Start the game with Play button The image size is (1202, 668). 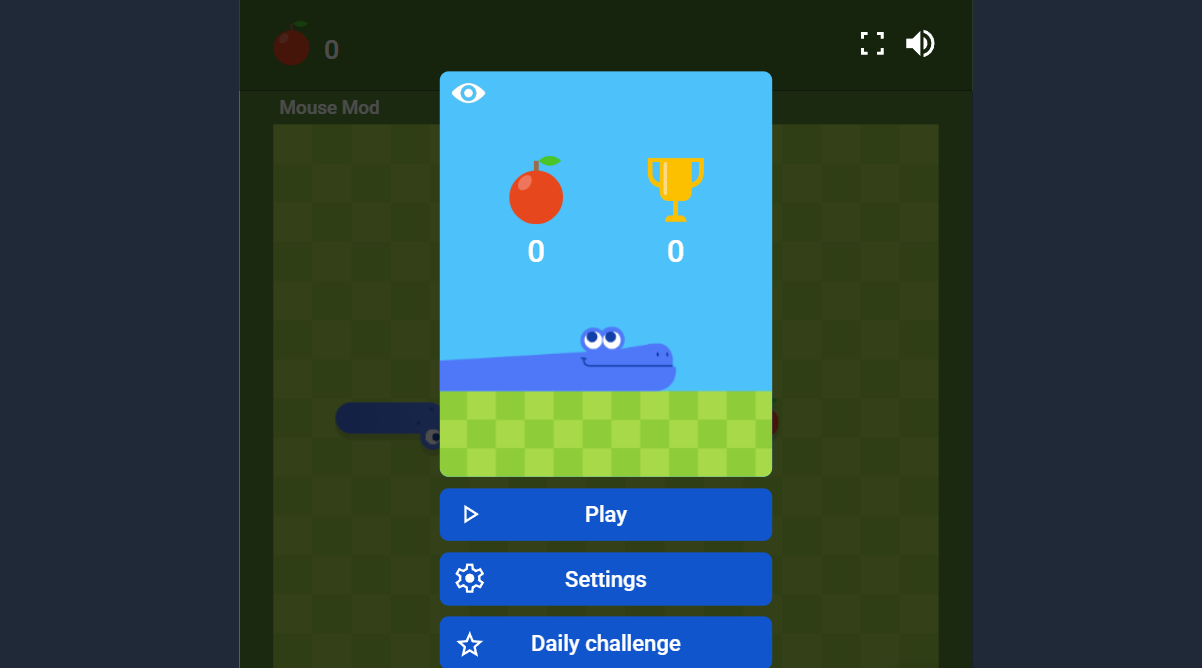tap(605, 514)
